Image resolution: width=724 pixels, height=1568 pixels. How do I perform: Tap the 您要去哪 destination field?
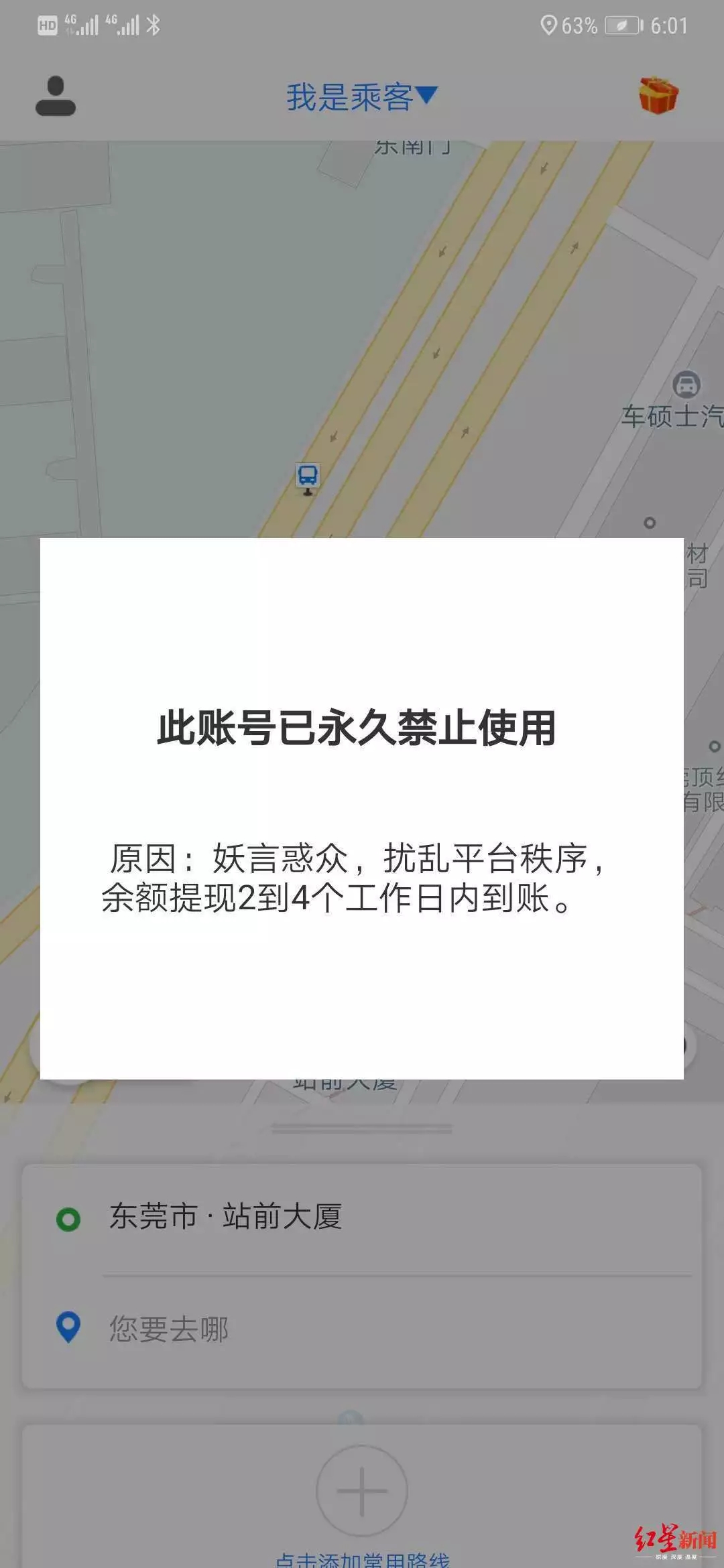coord(362,1329)
